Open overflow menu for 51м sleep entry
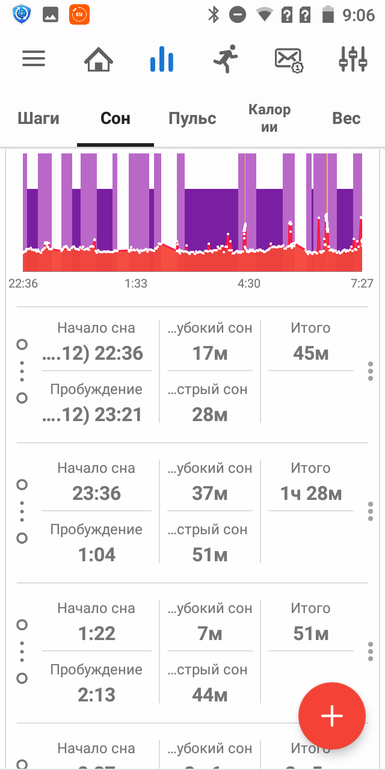Viewport: 385px width, 770px height. coord(371,651)
